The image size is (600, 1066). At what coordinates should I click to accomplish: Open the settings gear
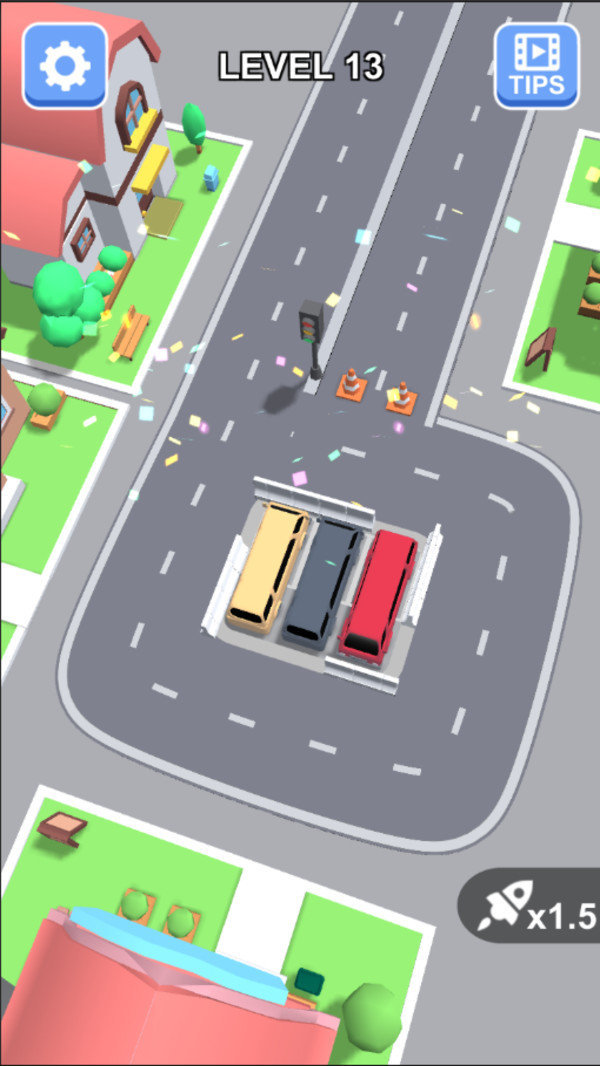pos(65,65)
